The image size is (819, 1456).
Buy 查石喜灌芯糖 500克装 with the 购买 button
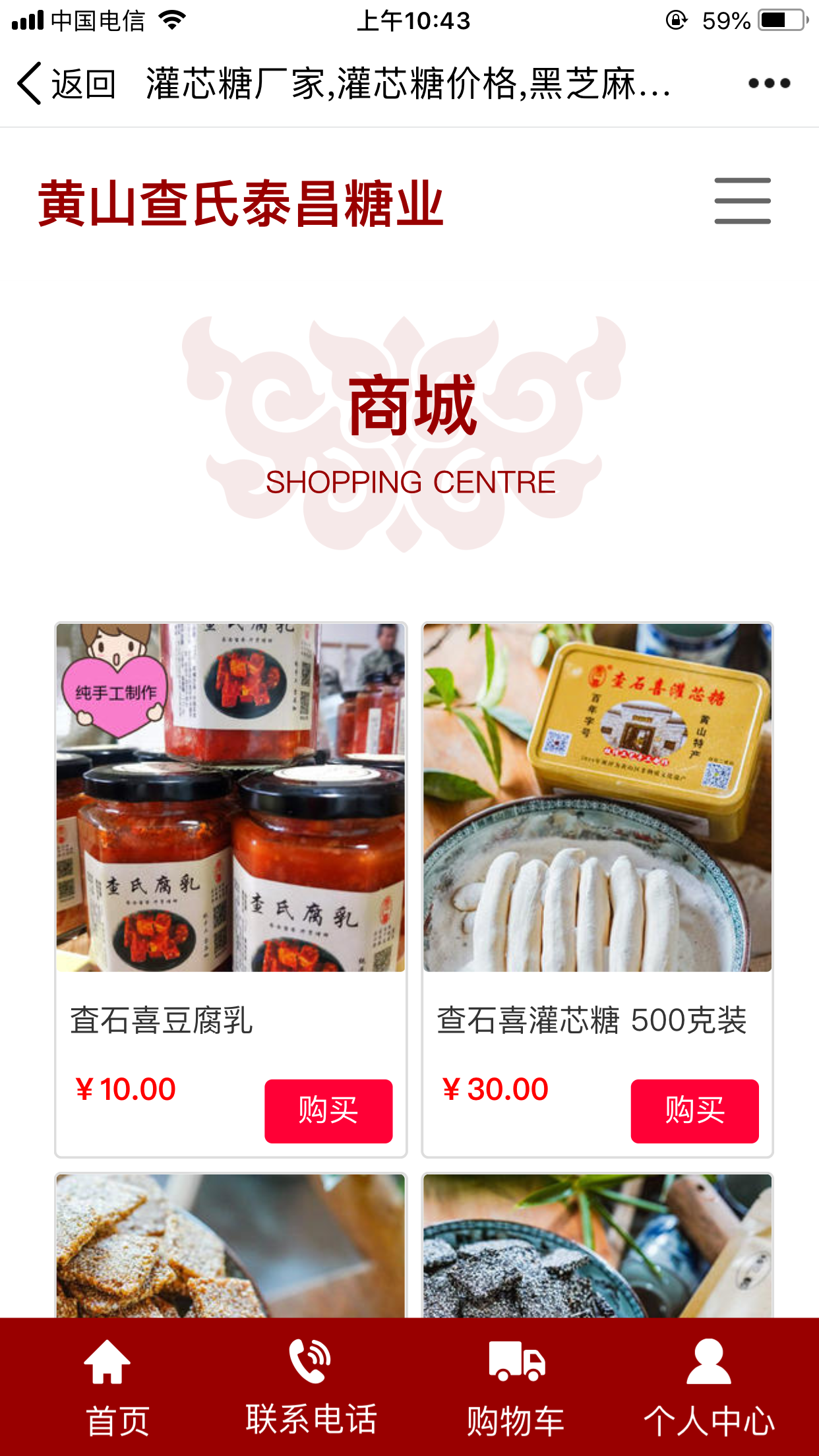point(694,1110)
